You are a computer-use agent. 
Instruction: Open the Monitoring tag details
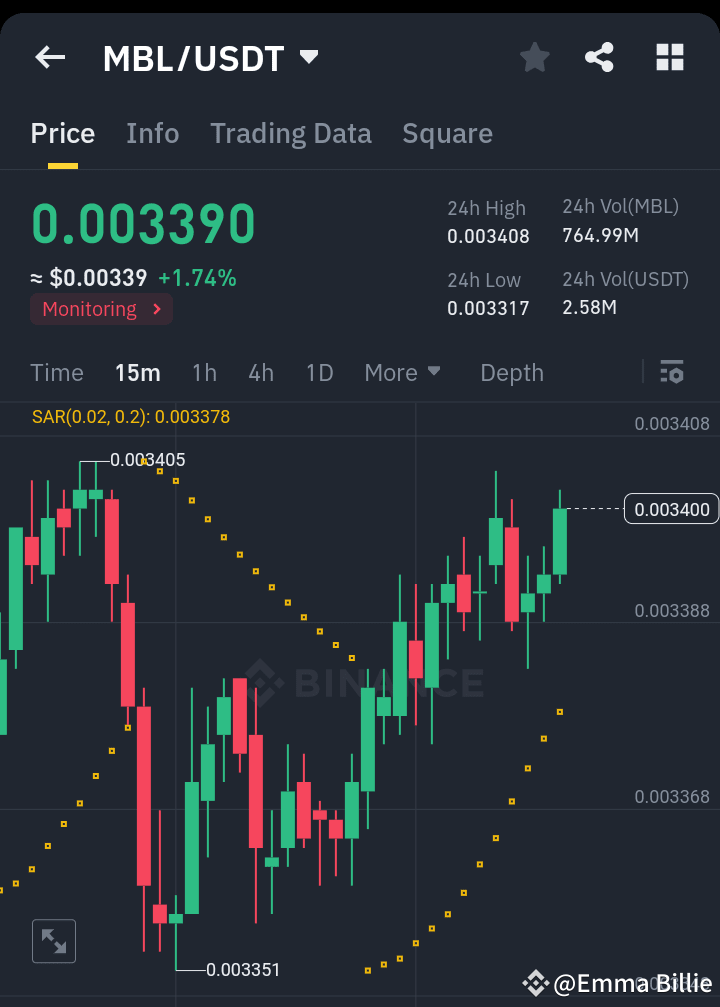(100, 309)
